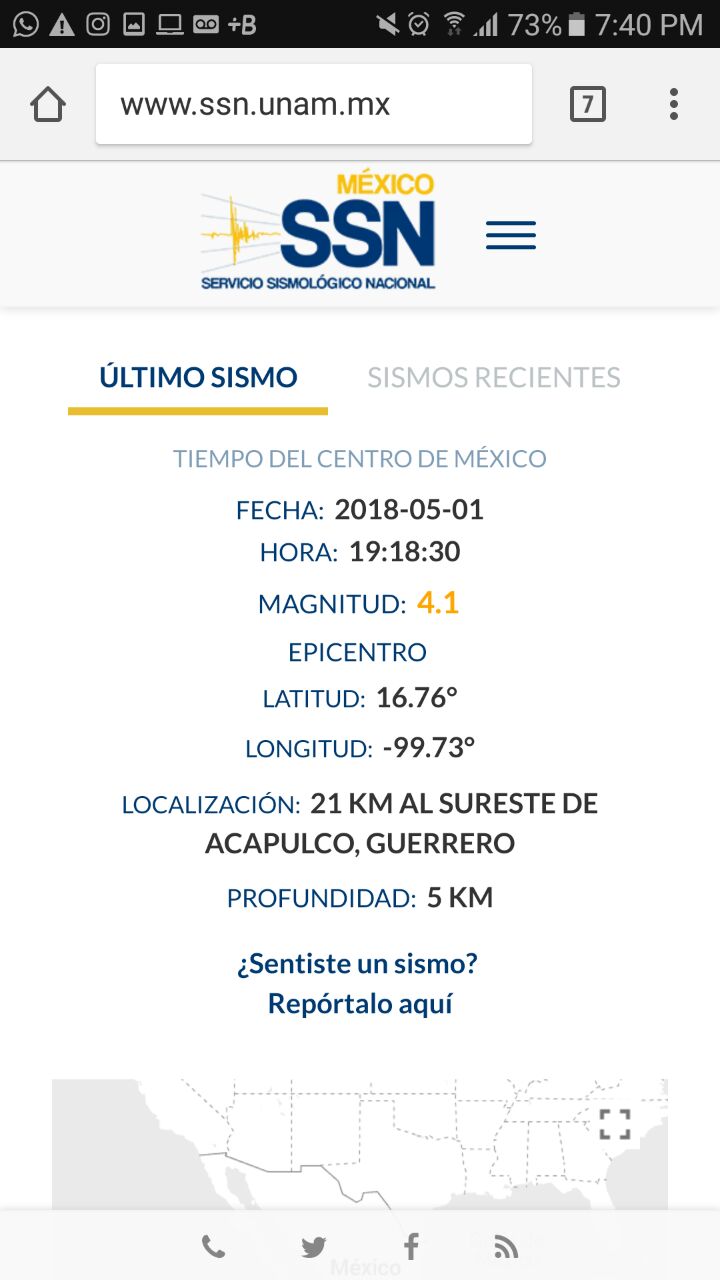The image size is (720, 1280).
Task: Open the SSN Twitter page
Action: click(314, 1247)
